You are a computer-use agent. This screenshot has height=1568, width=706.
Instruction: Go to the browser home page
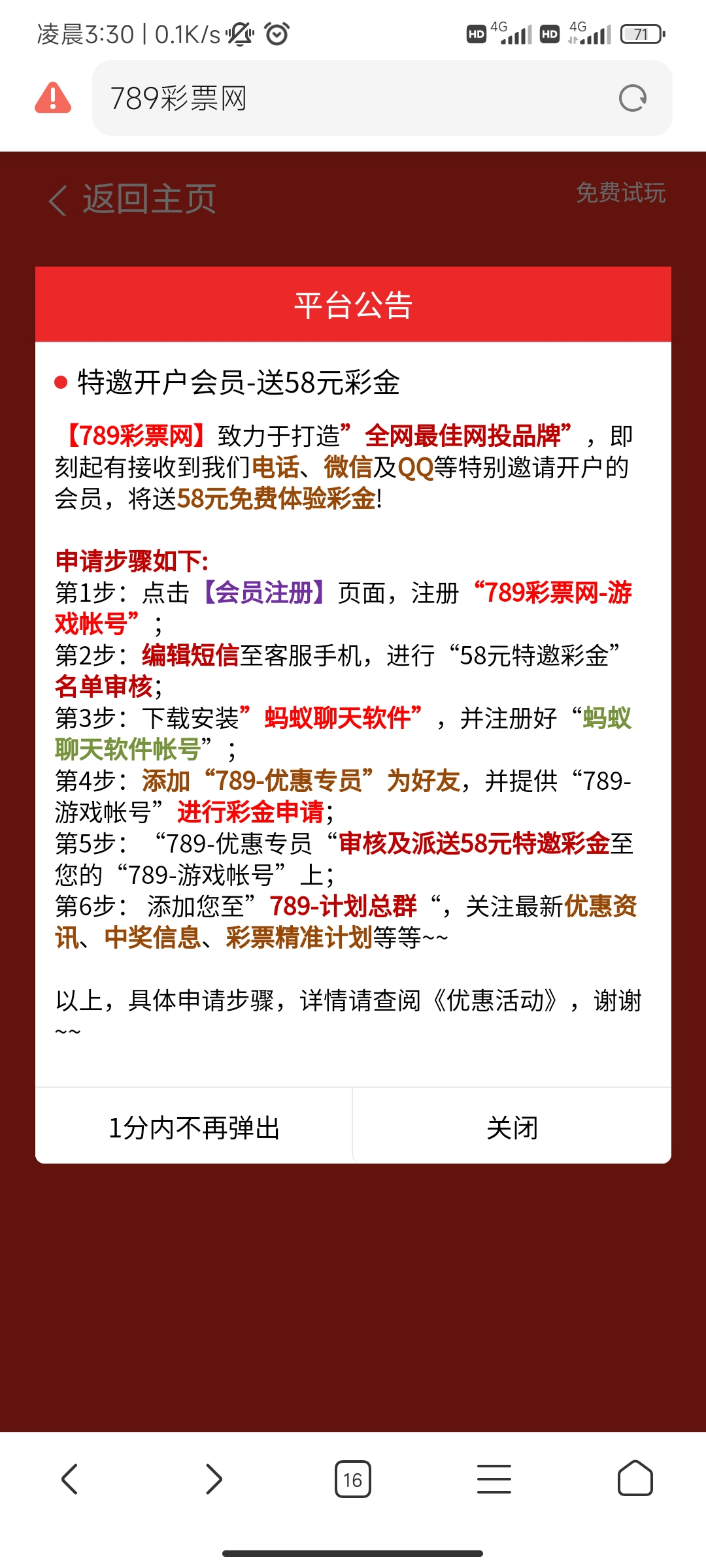pos(635,1478)
